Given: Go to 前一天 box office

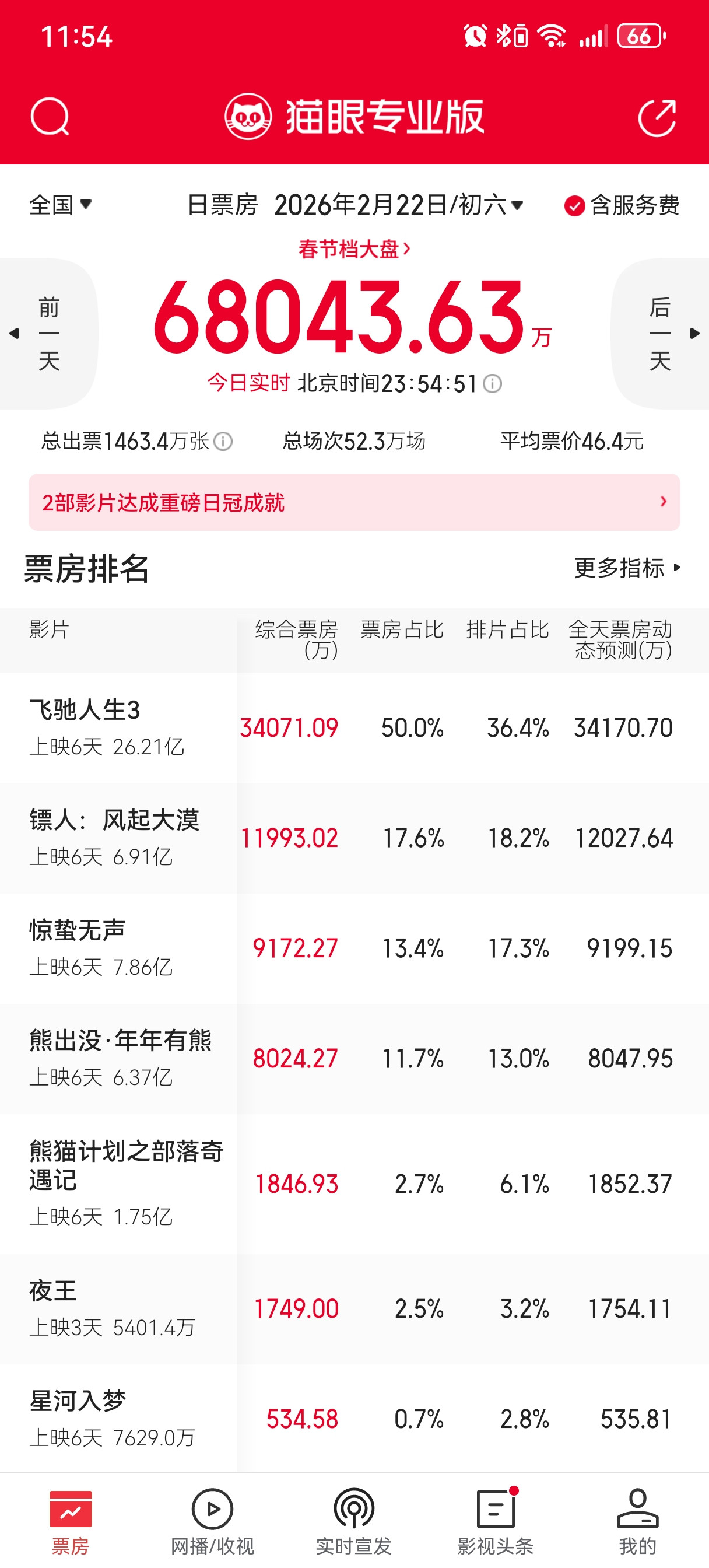Looking at the screenshot, I should 48,334.
